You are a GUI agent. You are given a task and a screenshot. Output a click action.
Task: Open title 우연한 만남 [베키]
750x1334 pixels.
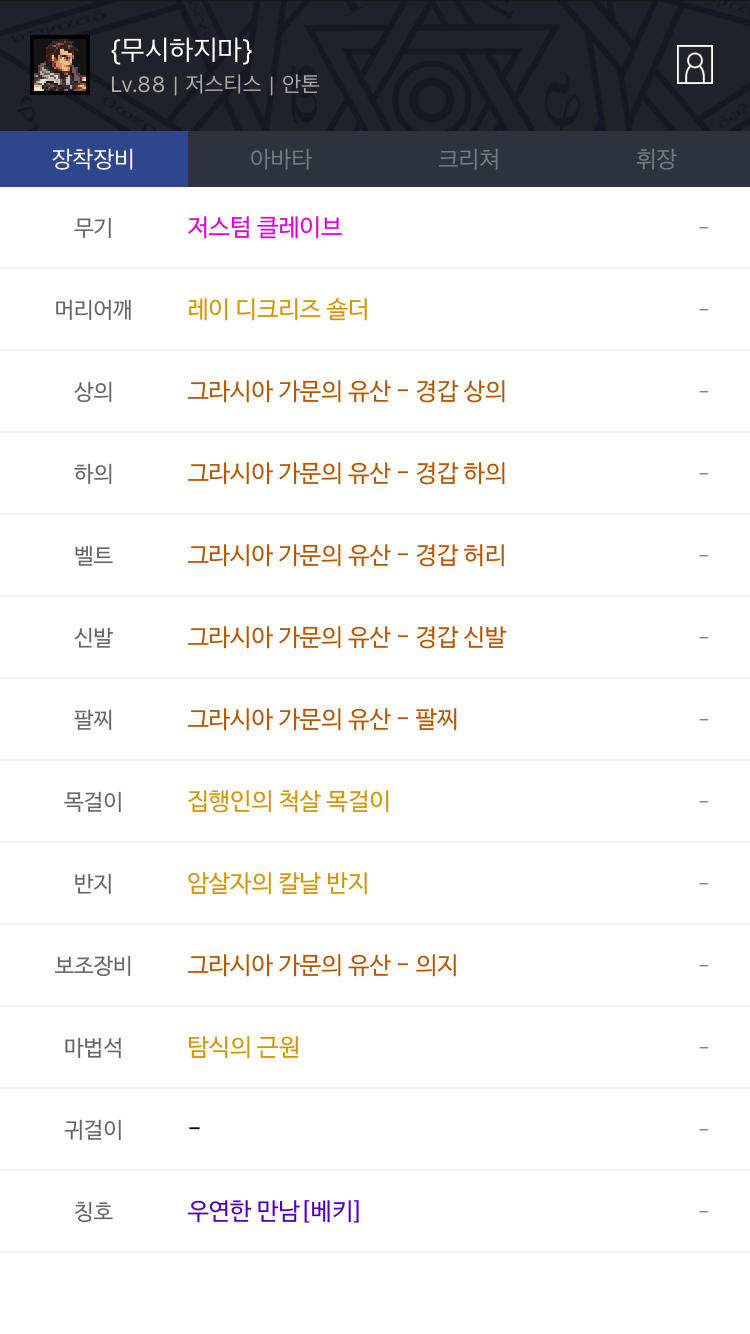(274, 1211)
